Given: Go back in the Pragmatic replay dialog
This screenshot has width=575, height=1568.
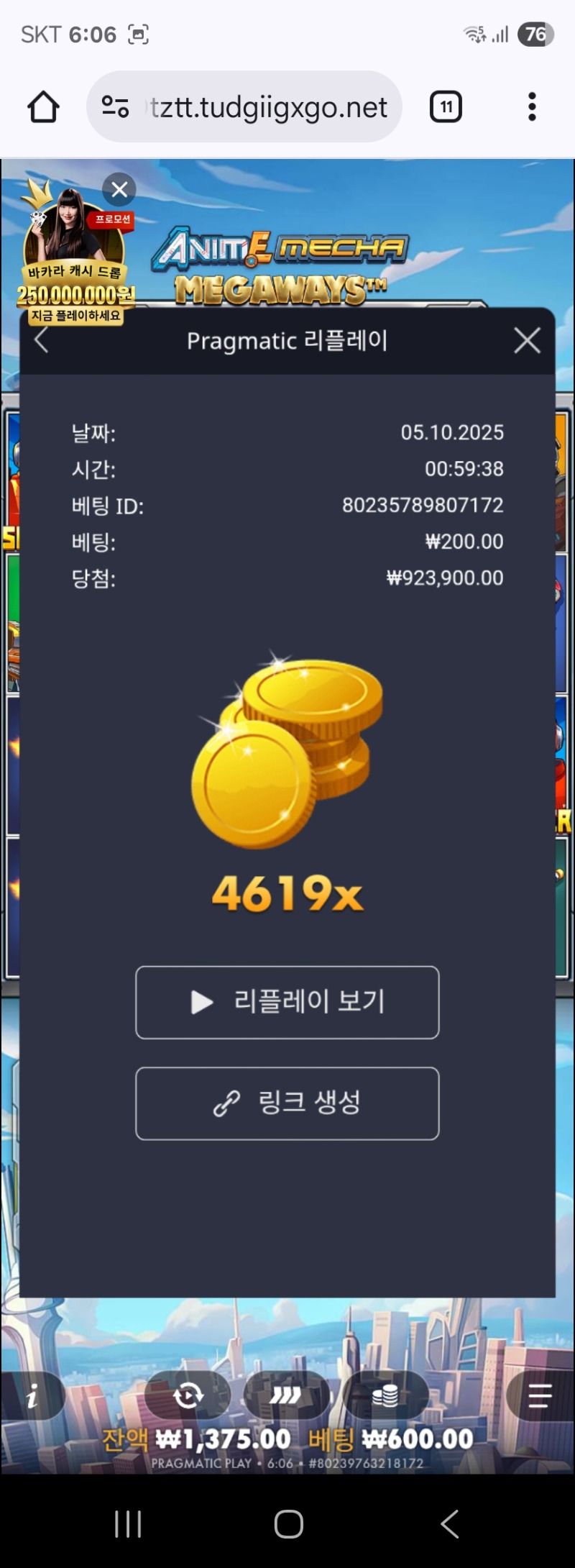Looking at the screenshot, I should pos(42,340).
